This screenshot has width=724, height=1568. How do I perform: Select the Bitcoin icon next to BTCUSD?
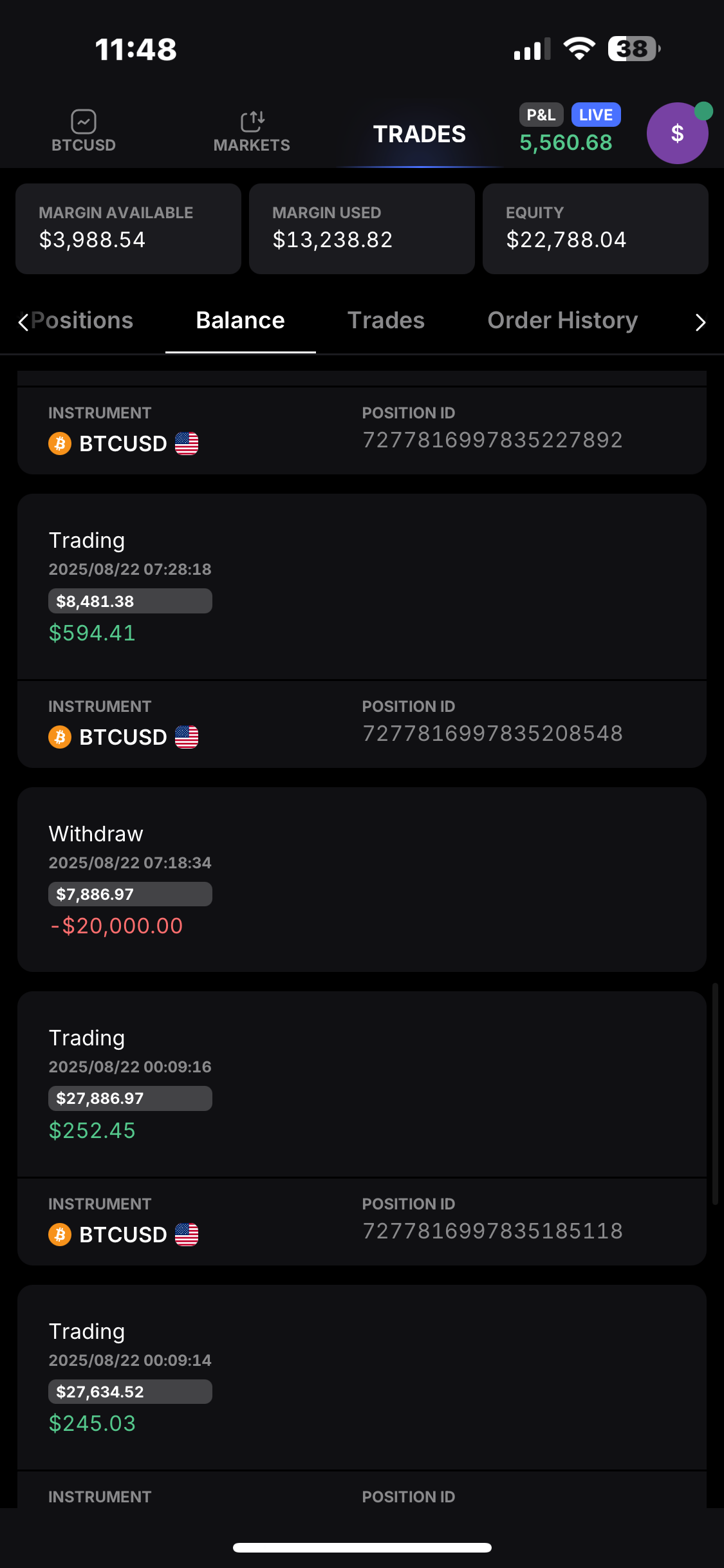[59, 443]
